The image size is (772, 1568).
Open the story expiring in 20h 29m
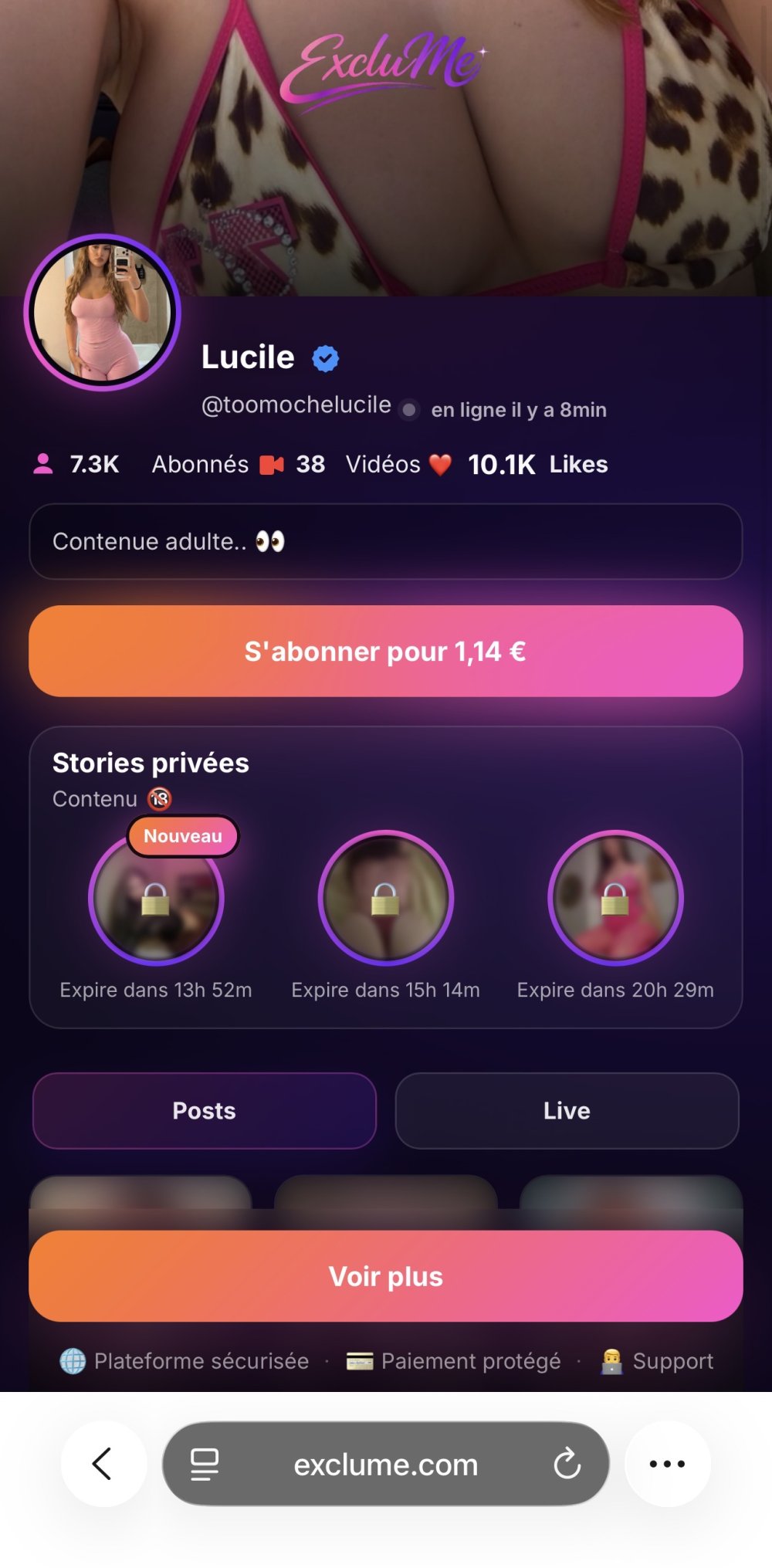615,898
